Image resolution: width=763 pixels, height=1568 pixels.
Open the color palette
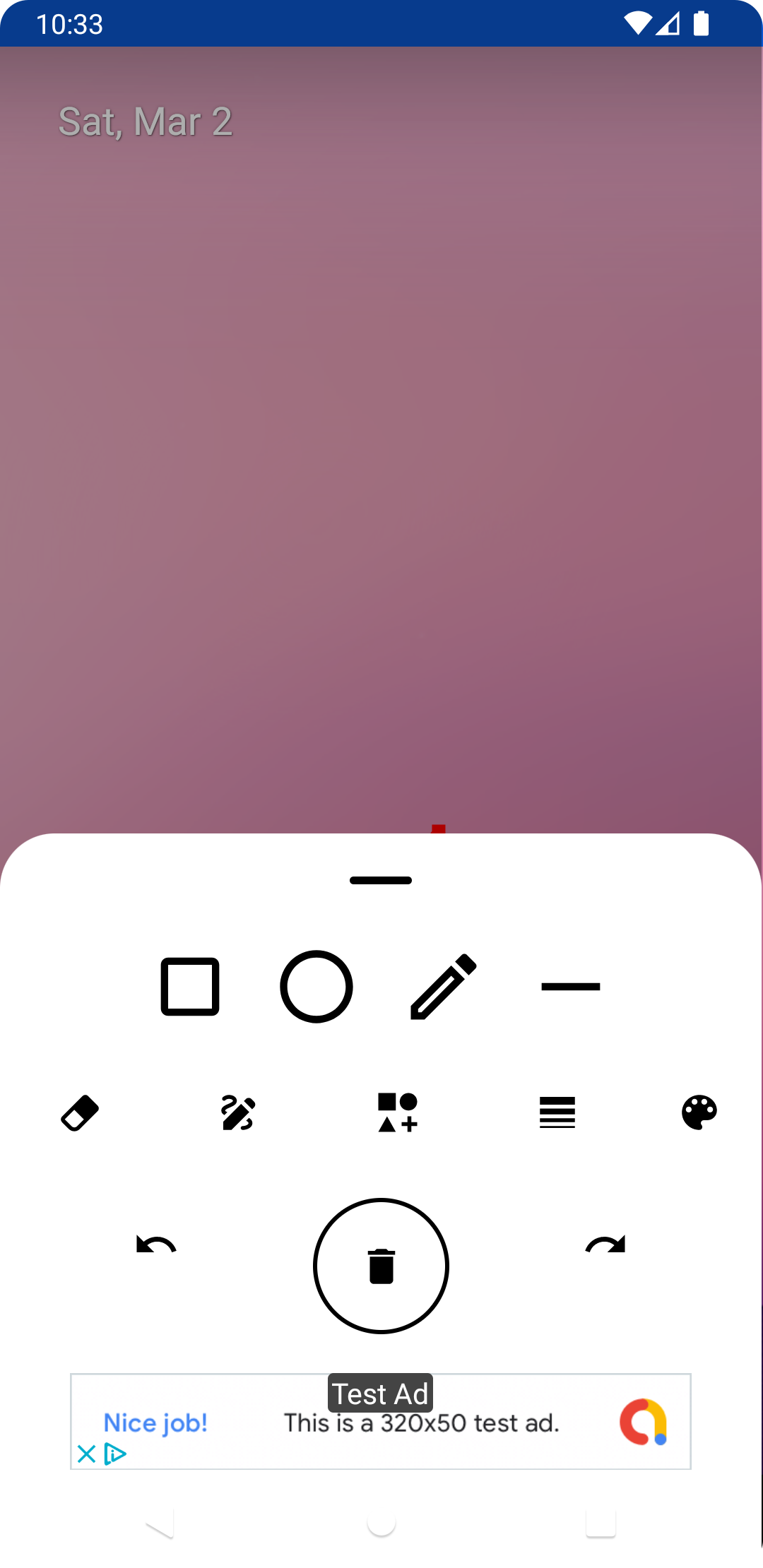tap(699, 1113)
